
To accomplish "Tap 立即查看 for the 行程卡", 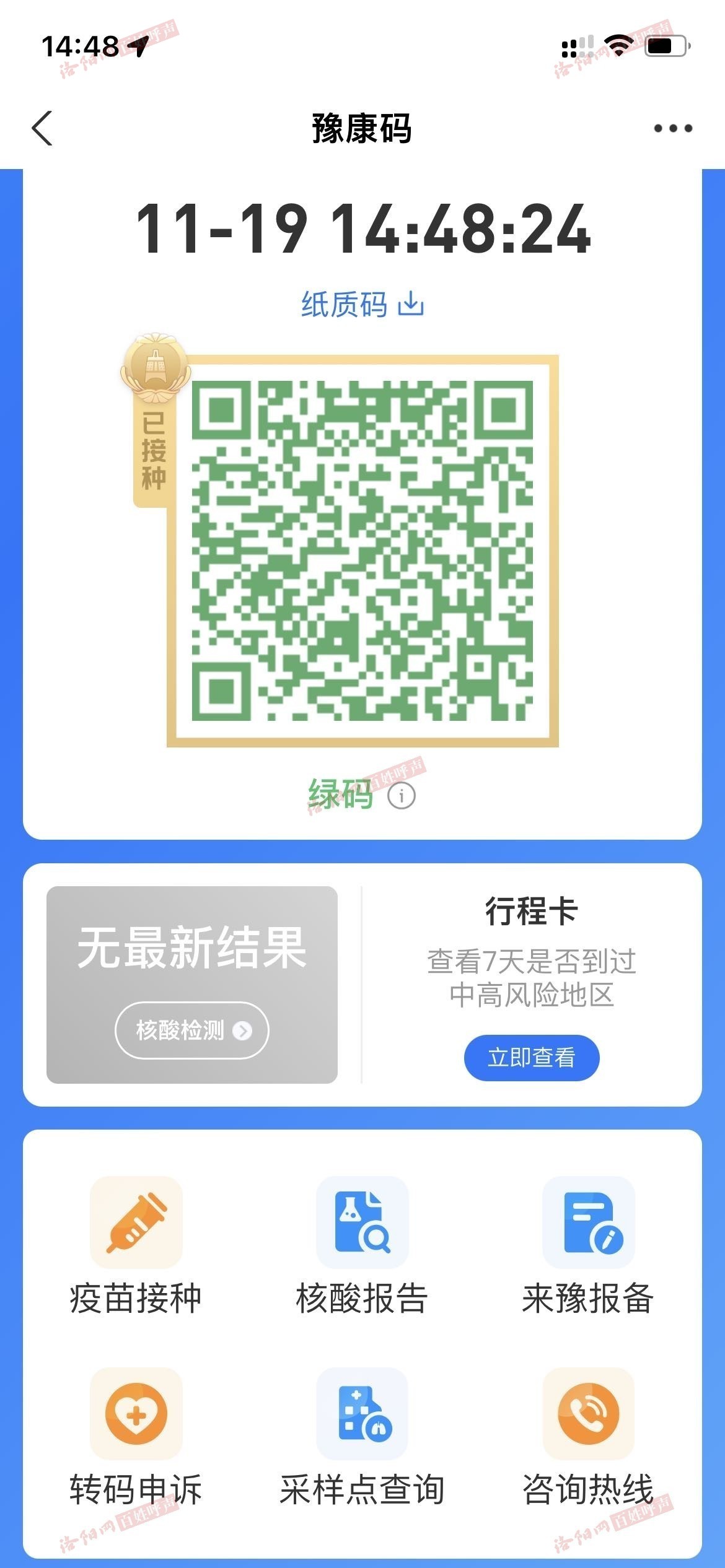I will (532, 1057).
